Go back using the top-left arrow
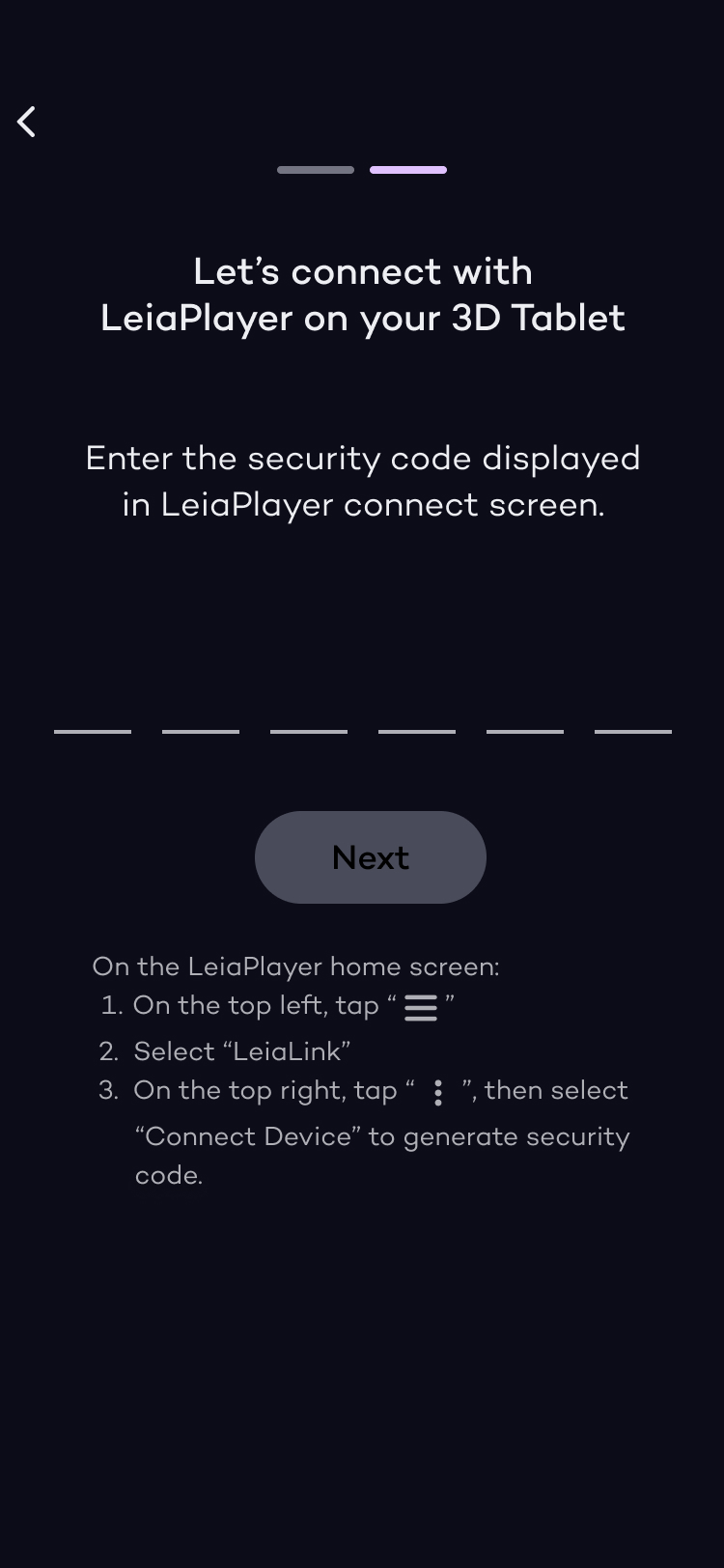The width and height of the screenshot is (724, 1568). click(x=27, y=122)
